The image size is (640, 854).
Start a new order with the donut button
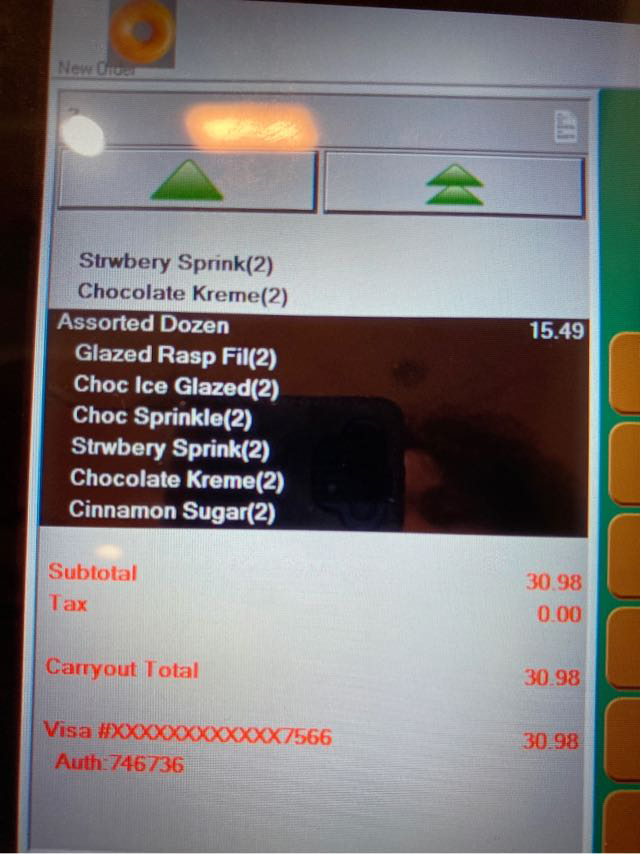(x=141, y=38)
